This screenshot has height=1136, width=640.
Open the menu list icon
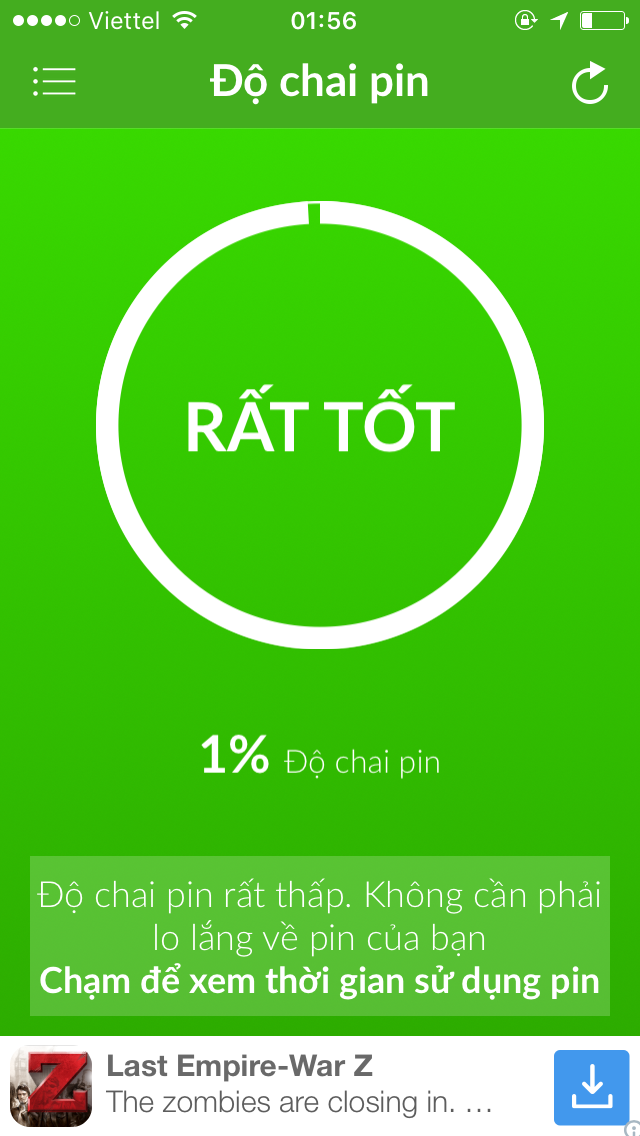pos(54,82)
